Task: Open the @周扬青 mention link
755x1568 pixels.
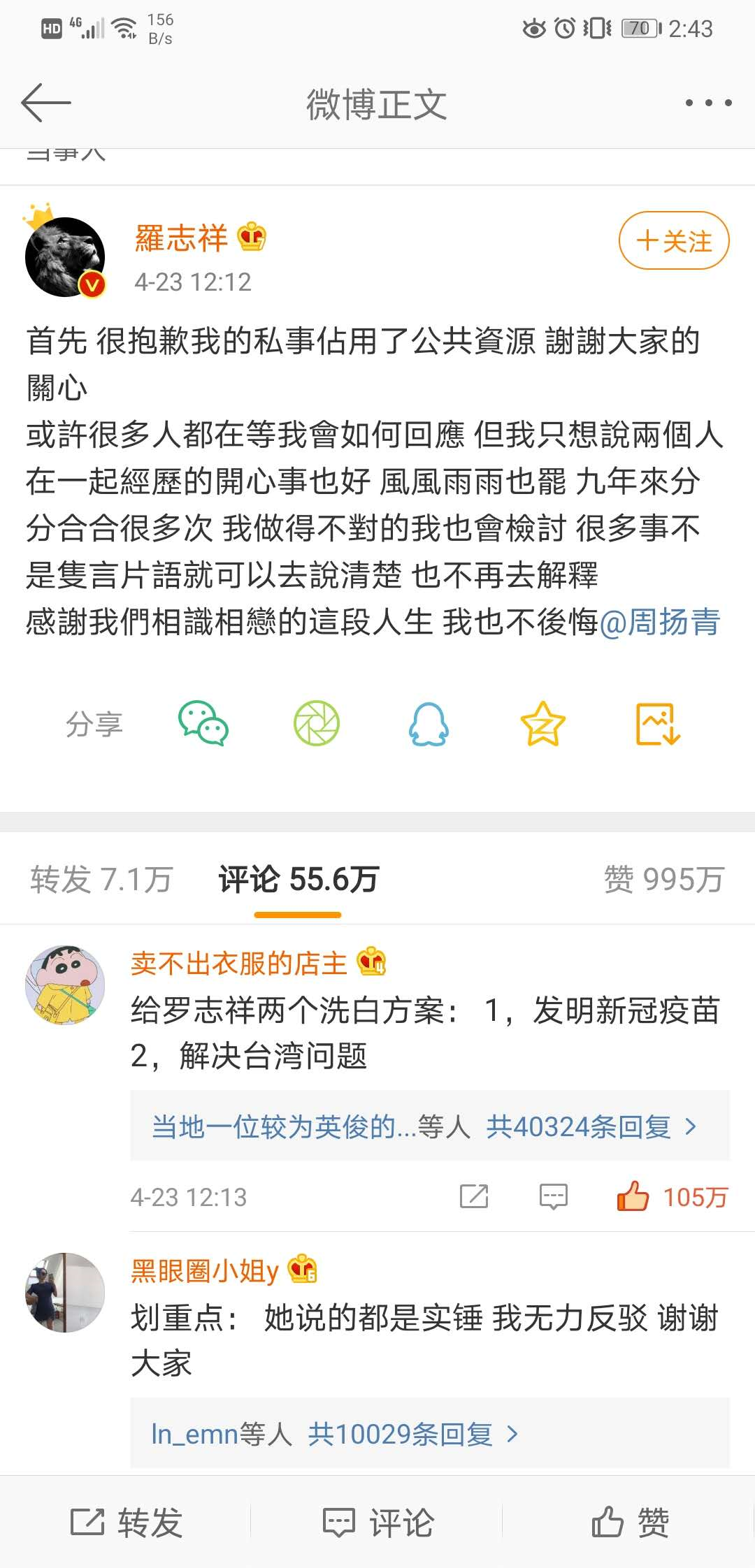Action: pyautogui.click(x=659, y=622)
